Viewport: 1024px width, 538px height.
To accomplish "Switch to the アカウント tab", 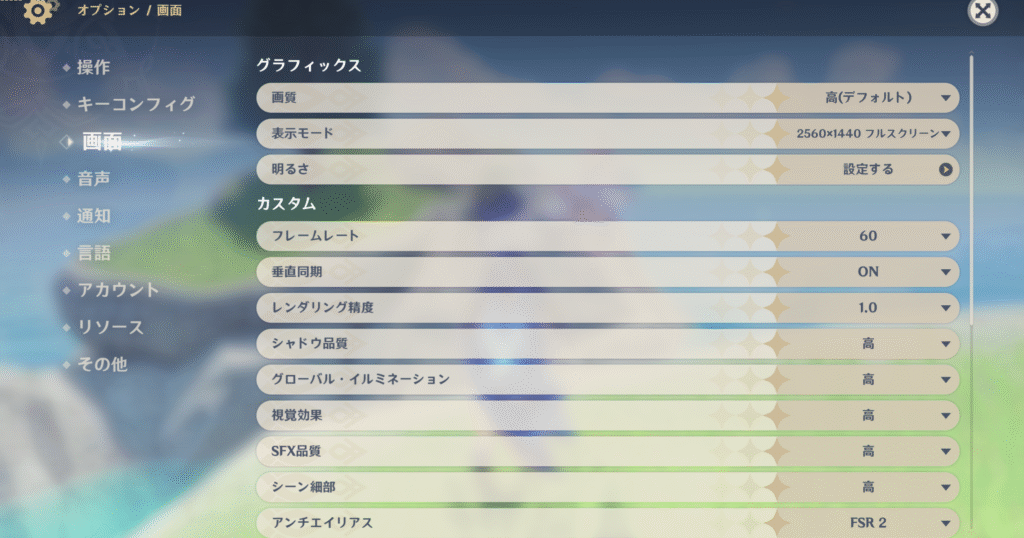I will click(x=117, y=290).
